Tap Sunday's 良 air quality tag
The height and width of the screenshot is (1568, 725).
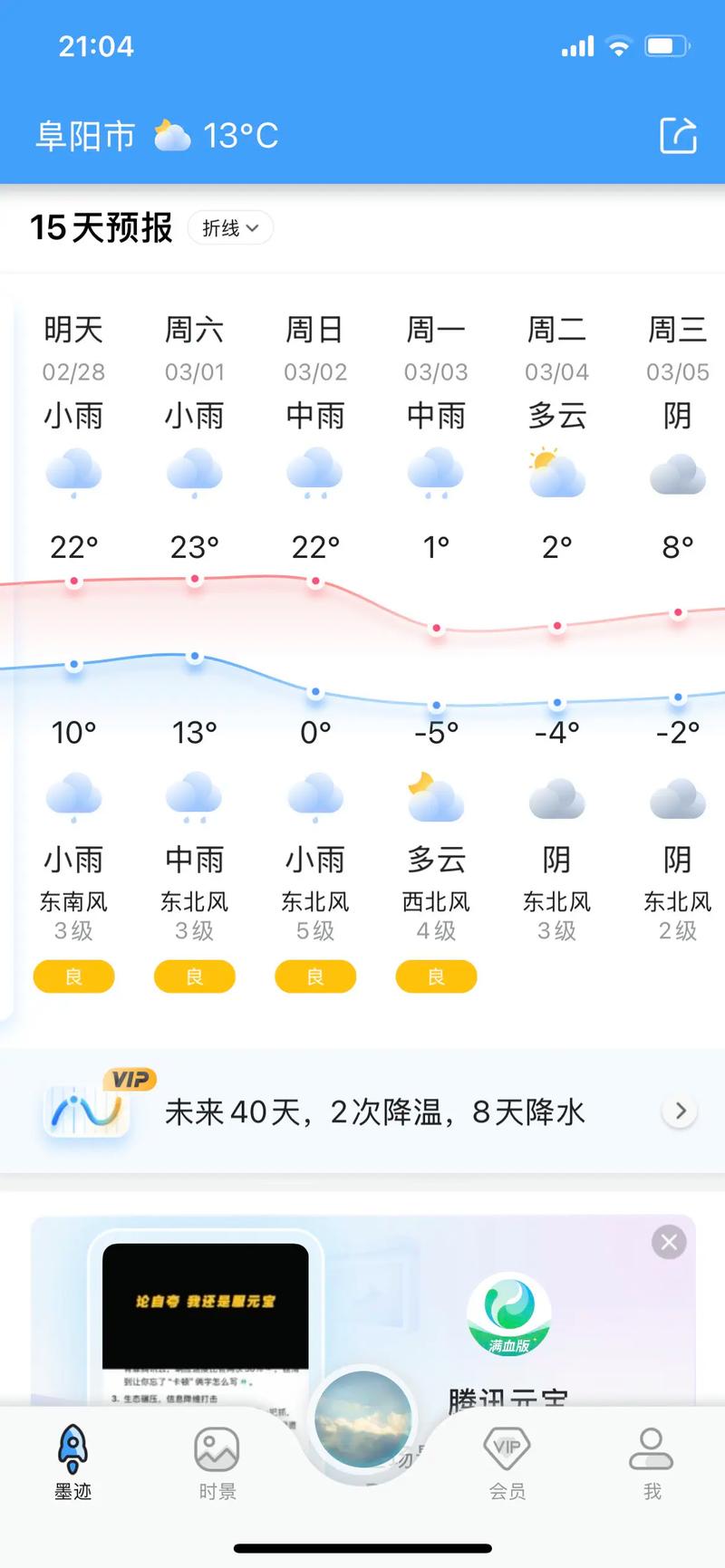315,976
